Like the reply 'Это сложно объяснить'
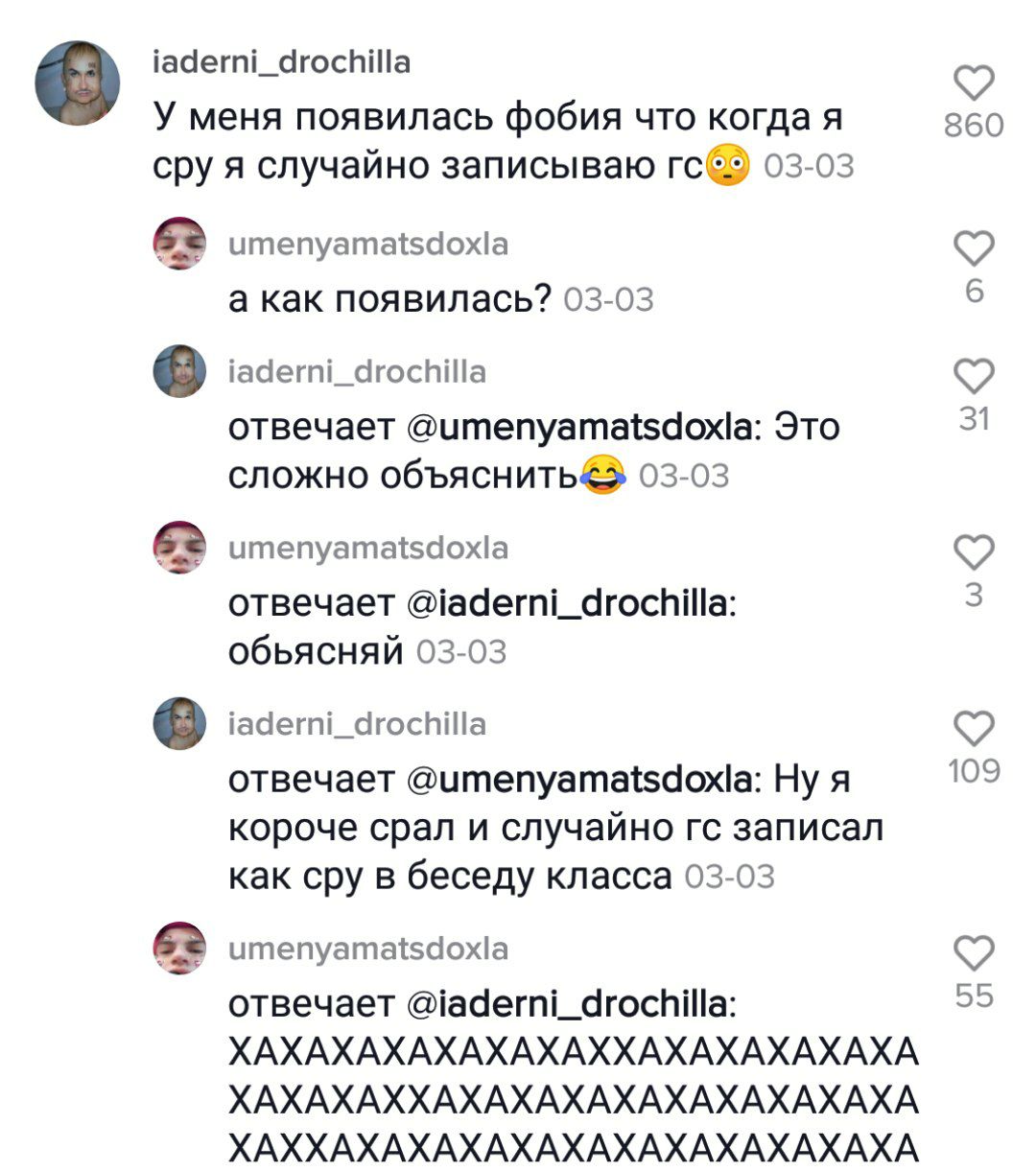The width and height of the screenshot is (1036, 1171). click(974, 376)
